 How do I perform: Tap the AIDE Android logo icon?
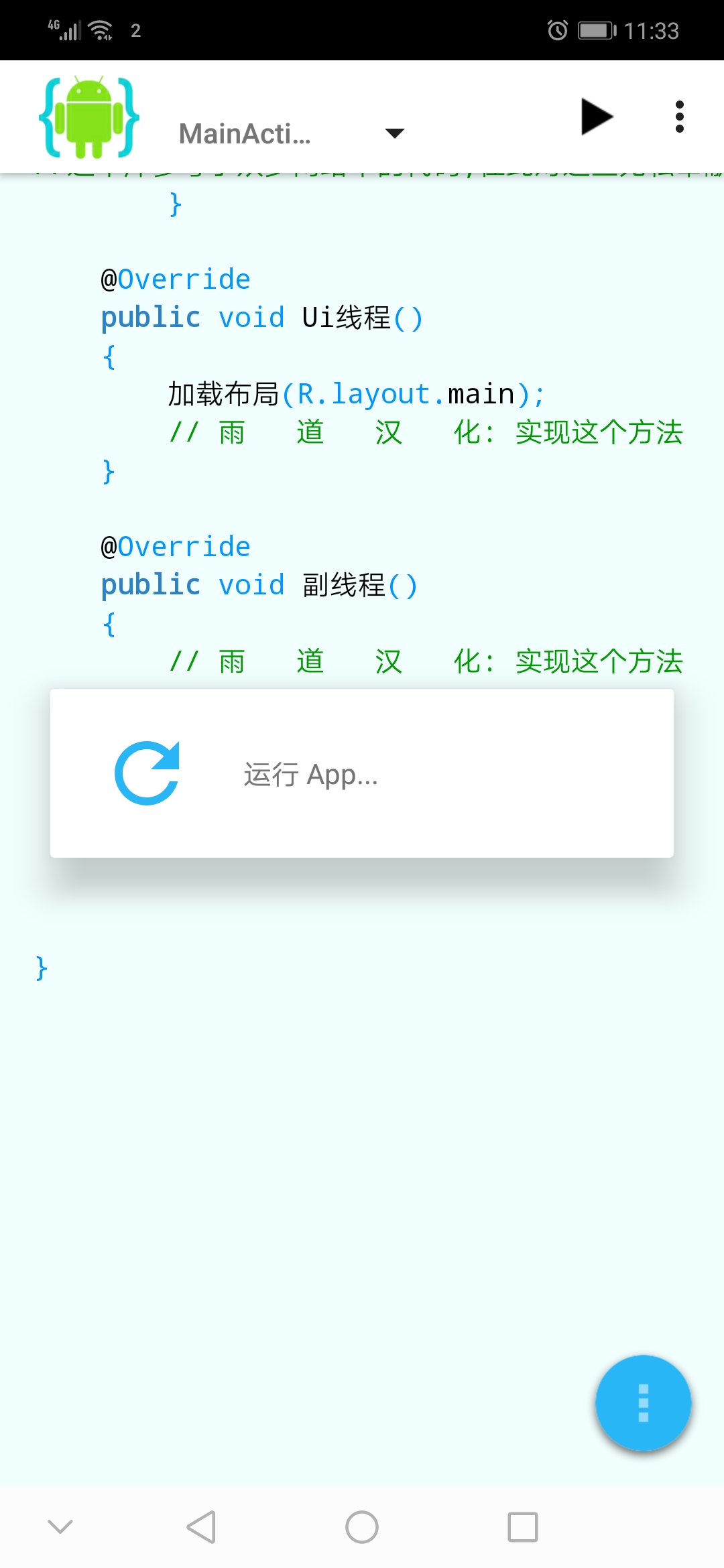pos(89,117)
